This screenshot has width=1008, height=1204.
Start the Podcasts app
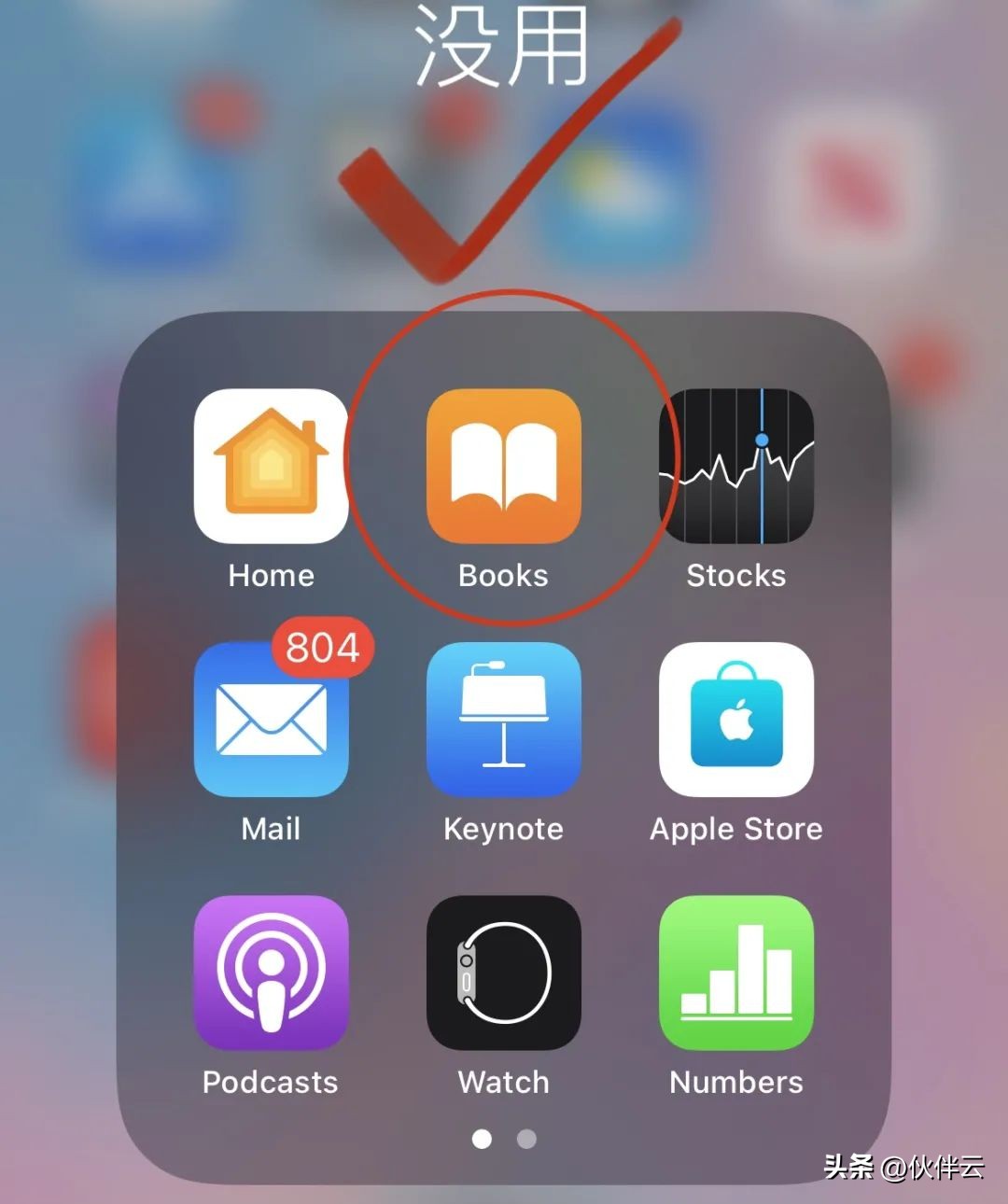(x=271, y=973)
